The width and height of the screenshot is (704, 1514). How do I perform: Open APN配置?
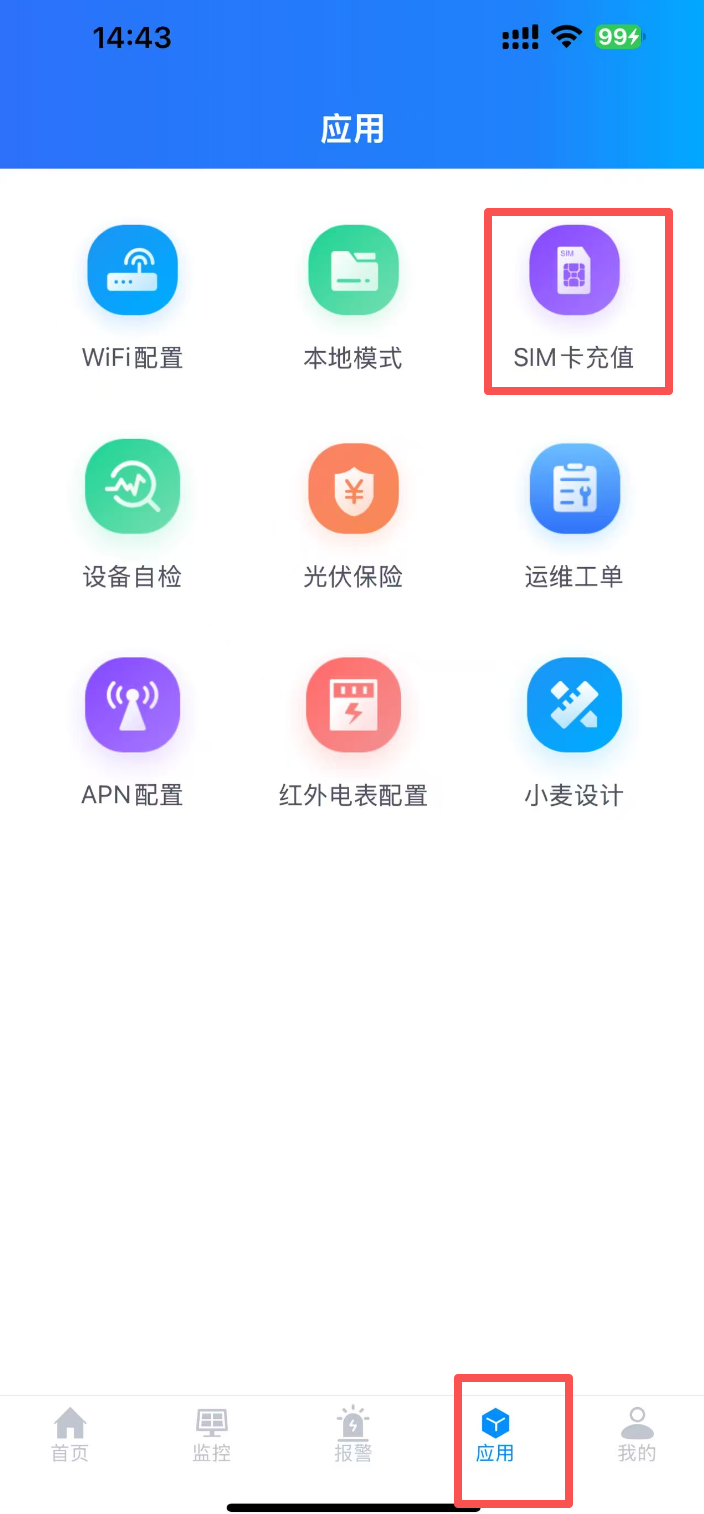coord(132,706)
